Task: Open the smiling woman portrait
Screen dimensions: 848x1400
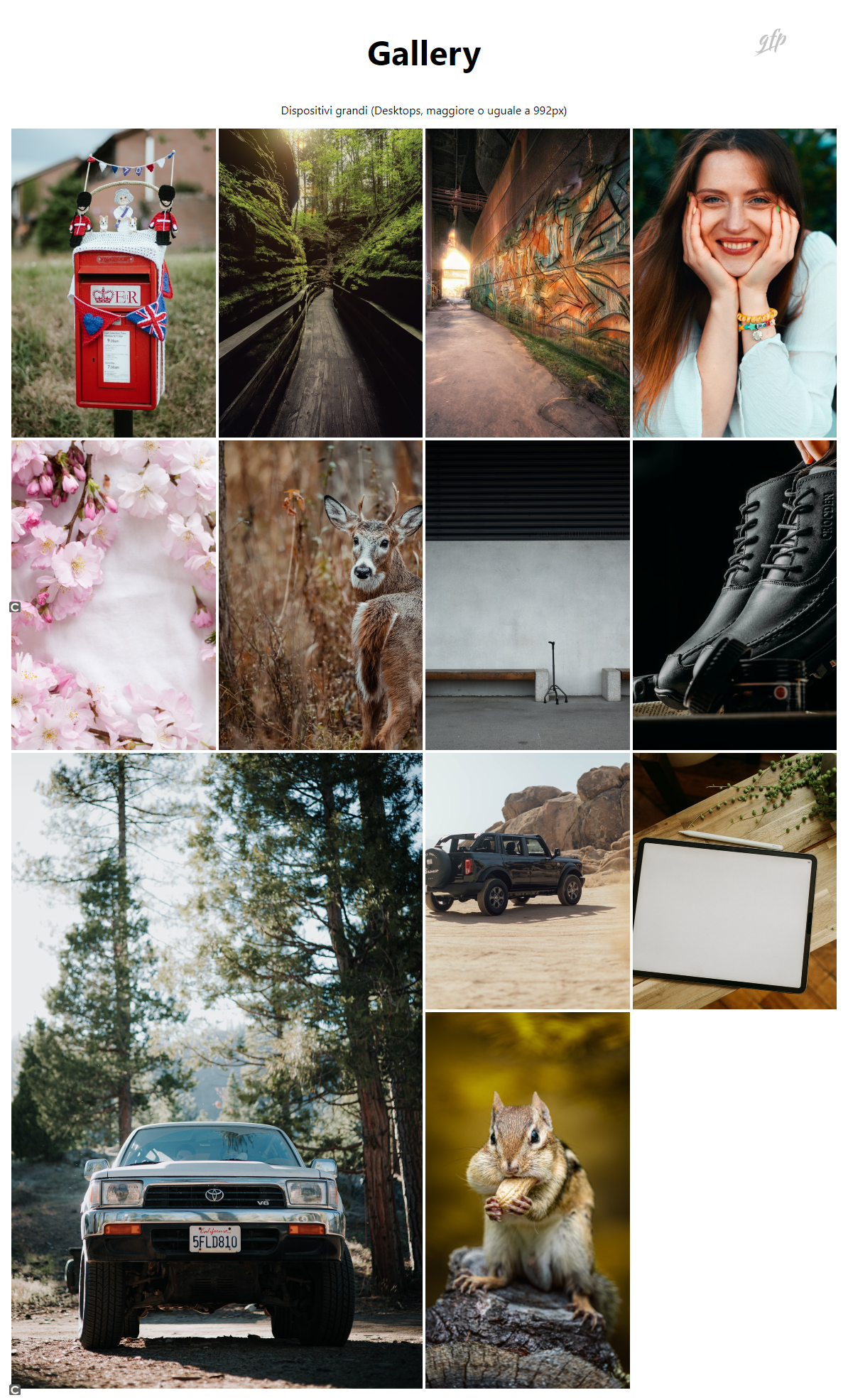Action: 734,283
